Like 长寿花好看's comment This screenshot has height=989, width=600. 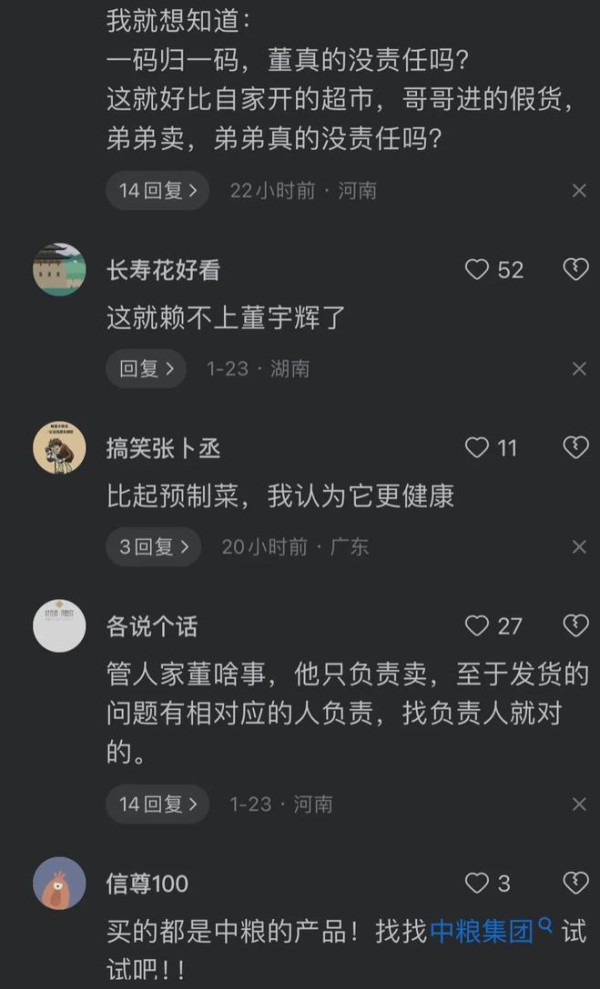tap(478, 270)
